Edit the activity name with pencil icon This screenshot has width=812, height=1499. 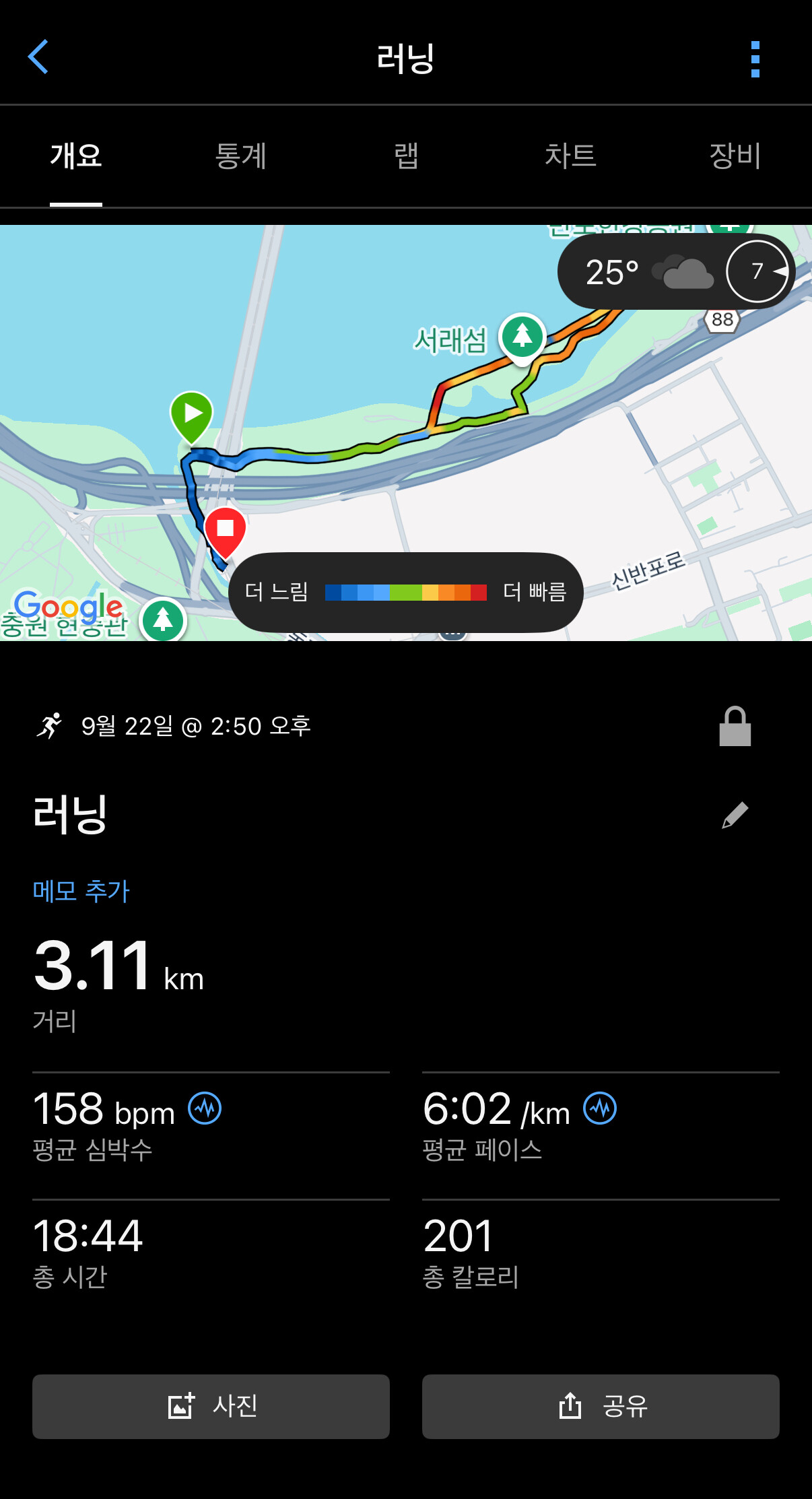tap(735, 815)
